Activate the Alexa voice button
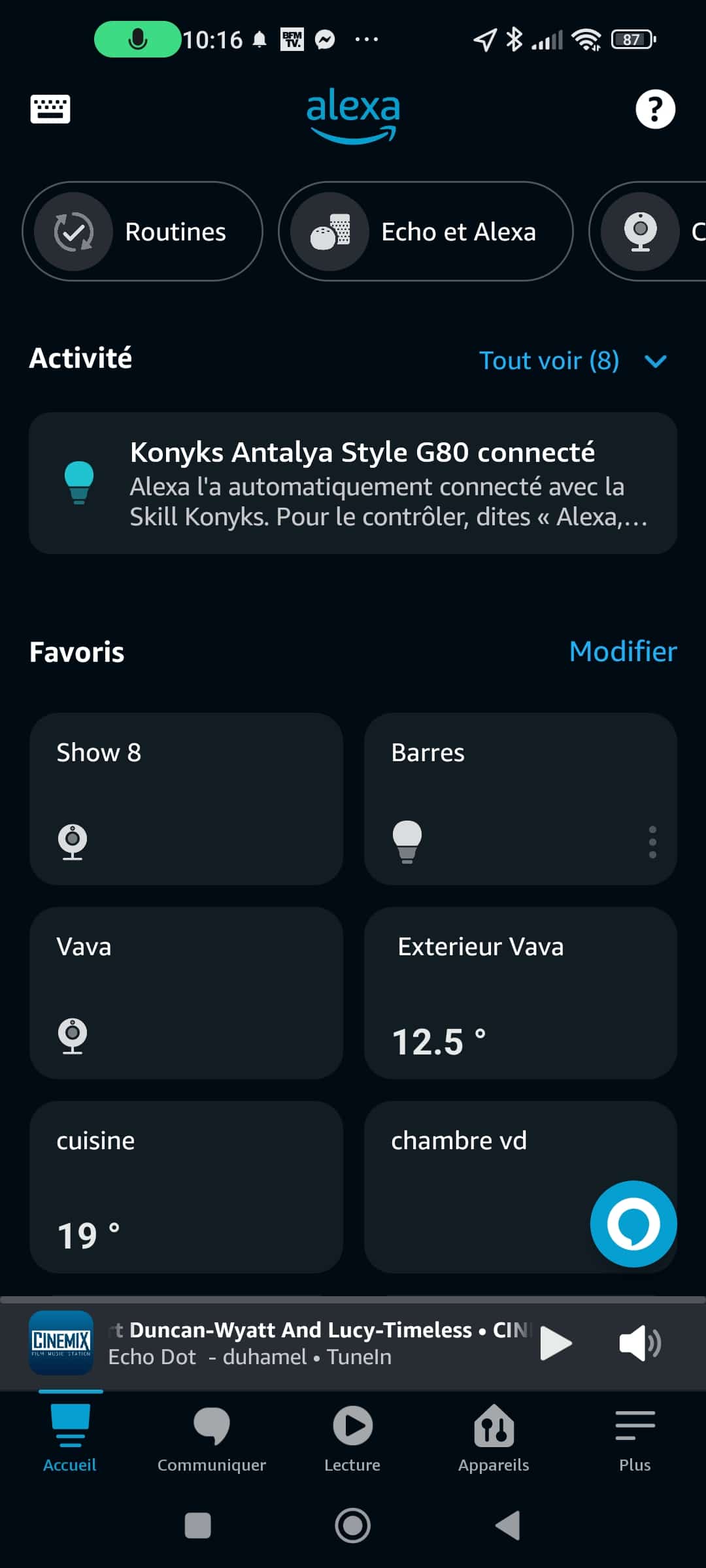Screen dimensions: 706x1568 (633, 1224)
